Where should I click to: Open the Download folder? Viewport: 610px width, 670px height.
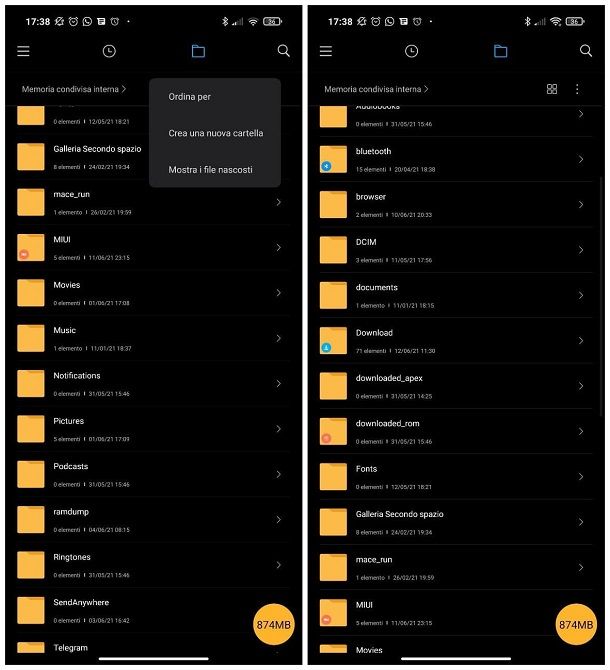452,341
